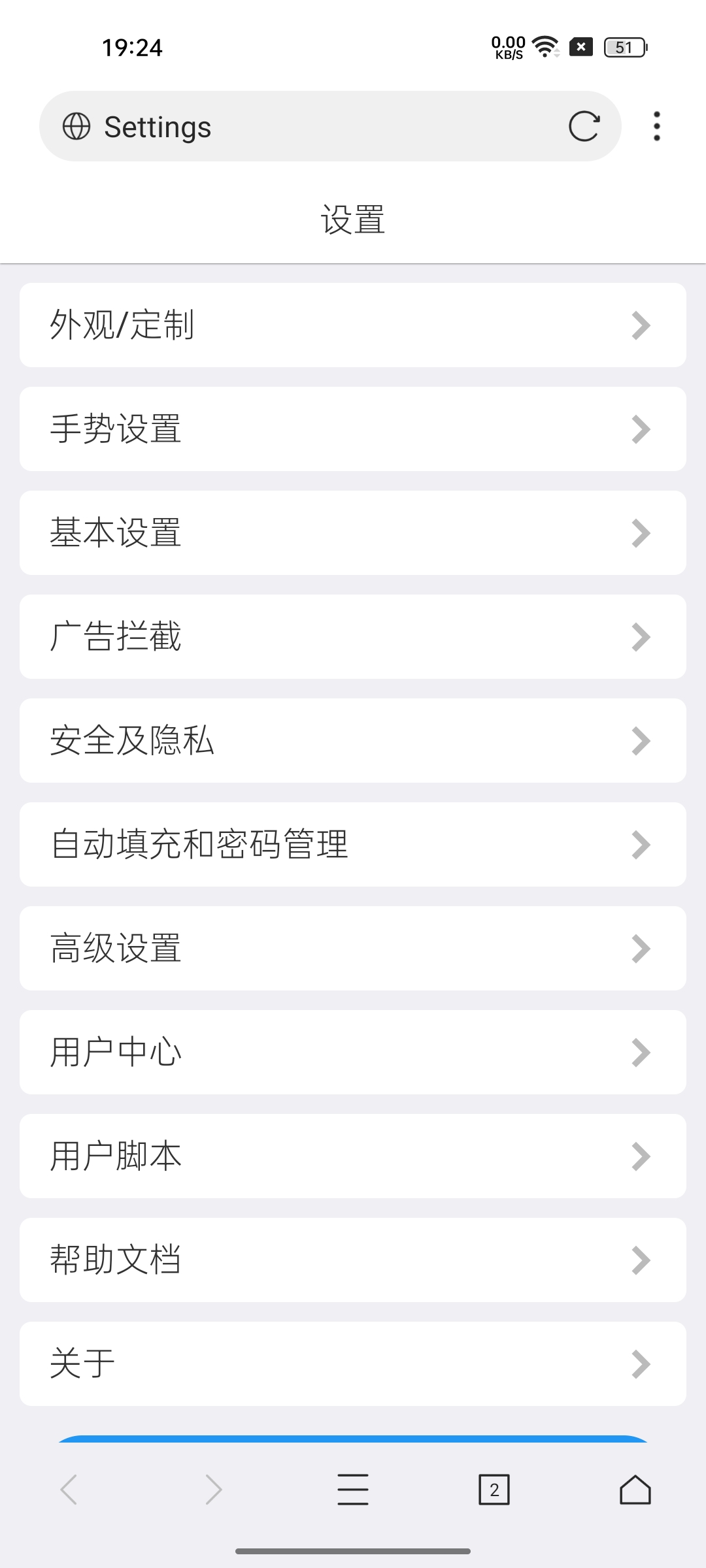
Task: Open 帮助文档
Action: (353, 1260)
